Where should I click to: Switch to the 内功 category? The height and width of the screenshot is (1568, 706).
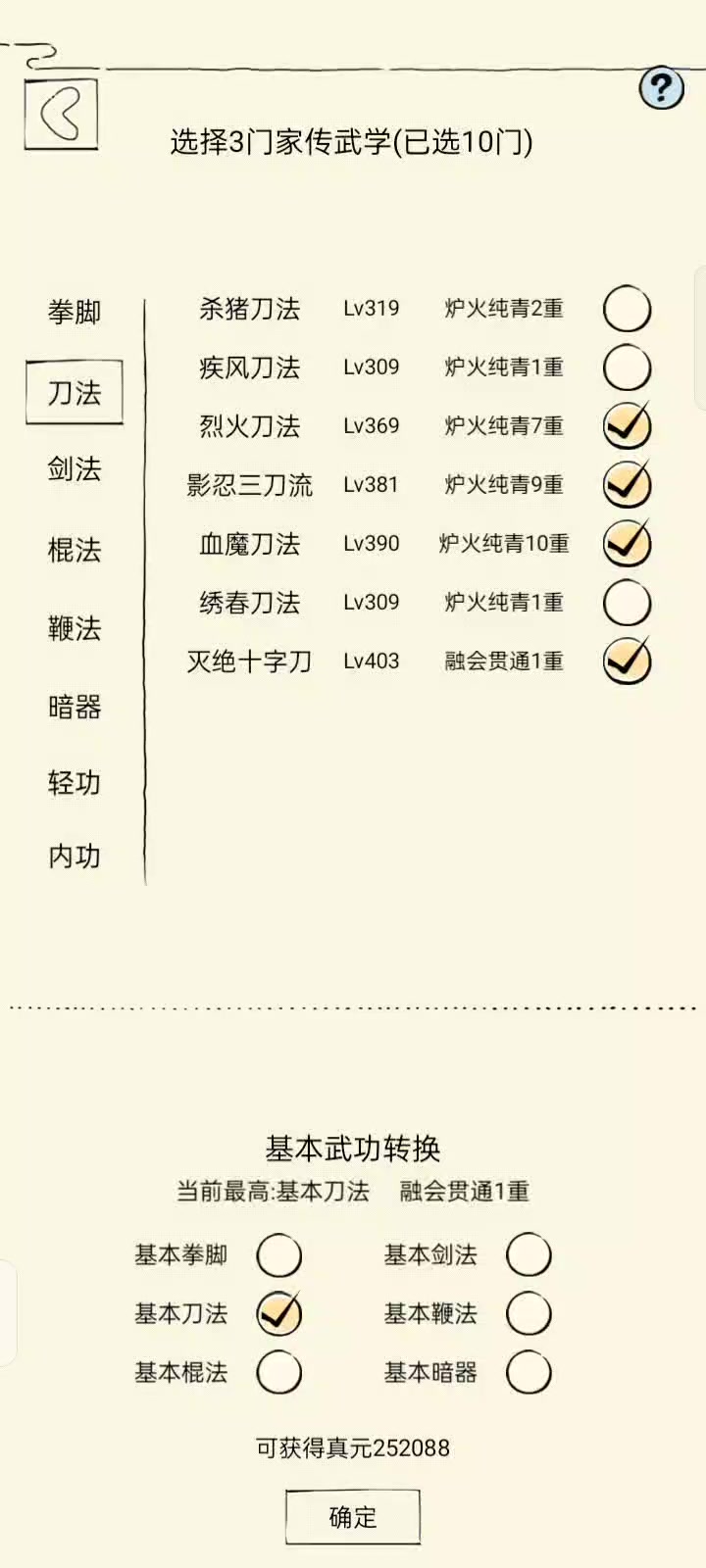pos(75,857)
